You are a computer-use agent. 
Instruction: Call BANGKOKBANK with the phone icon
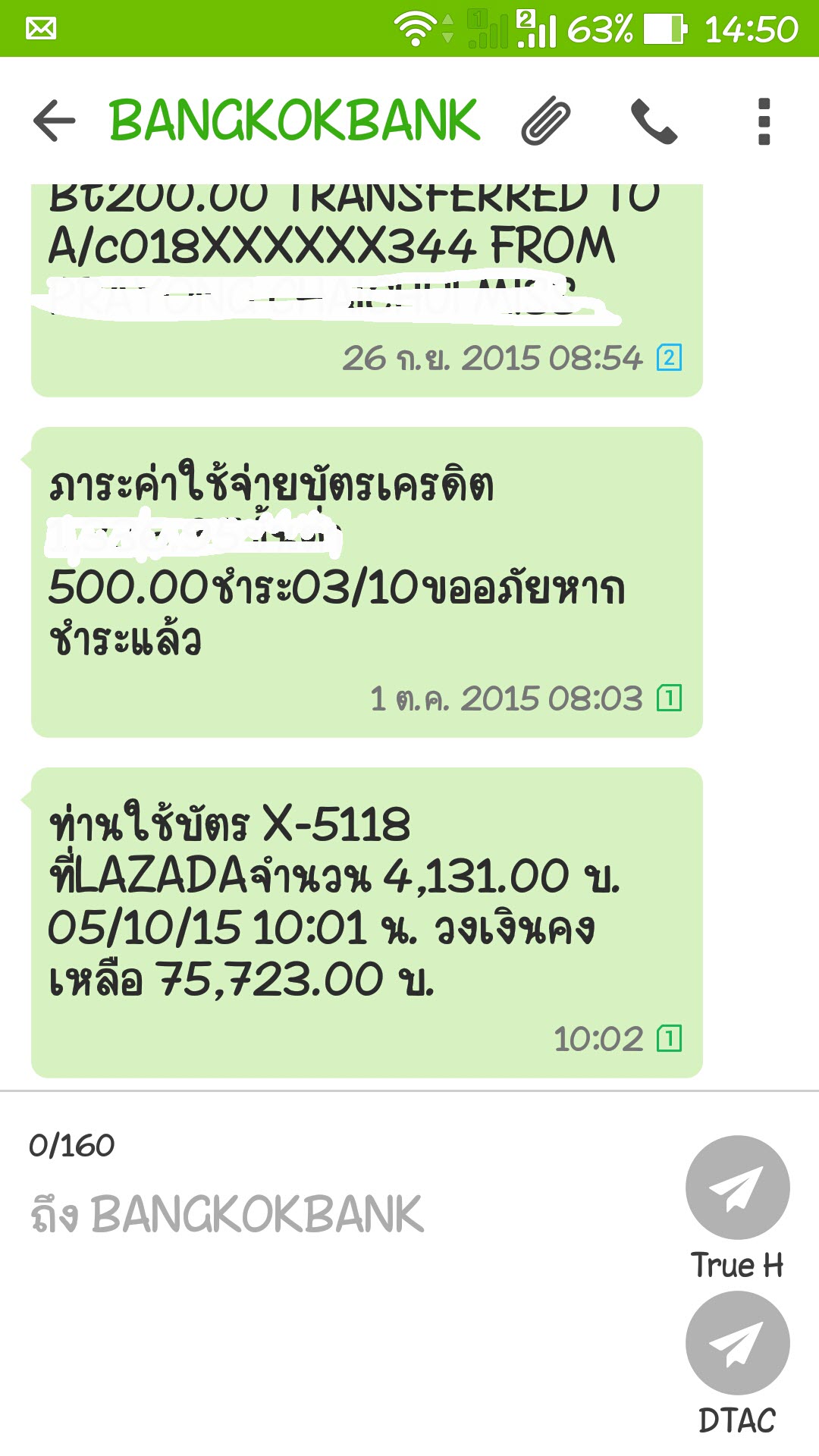(654, 121)
